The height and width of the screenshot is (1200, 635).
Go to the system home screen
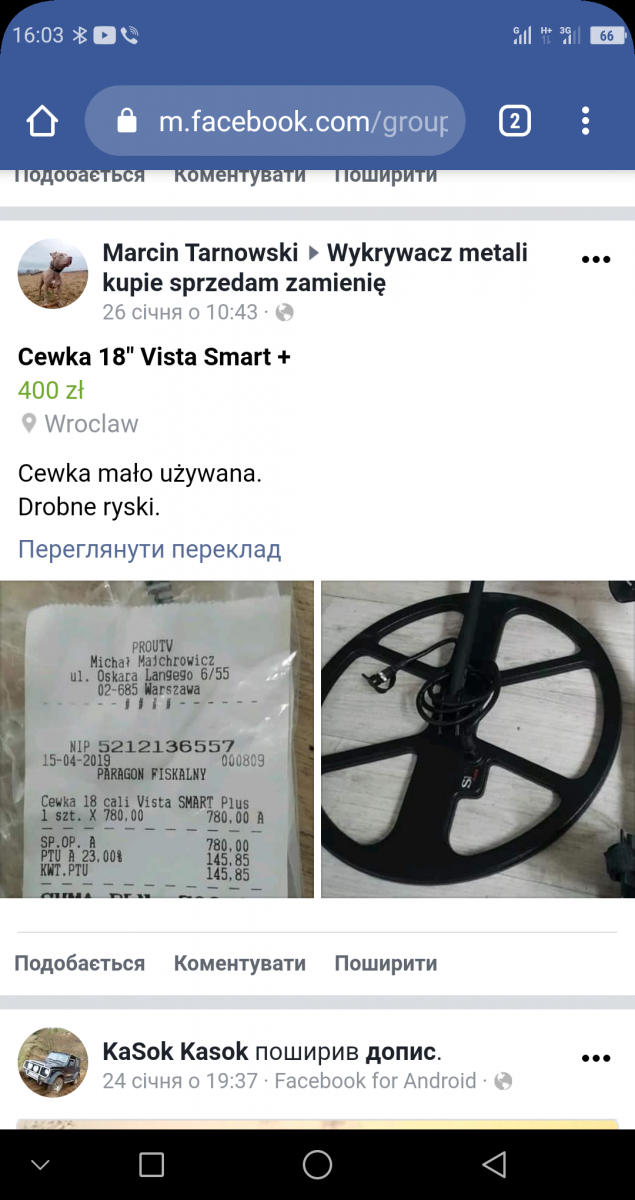coord(317,1164)
